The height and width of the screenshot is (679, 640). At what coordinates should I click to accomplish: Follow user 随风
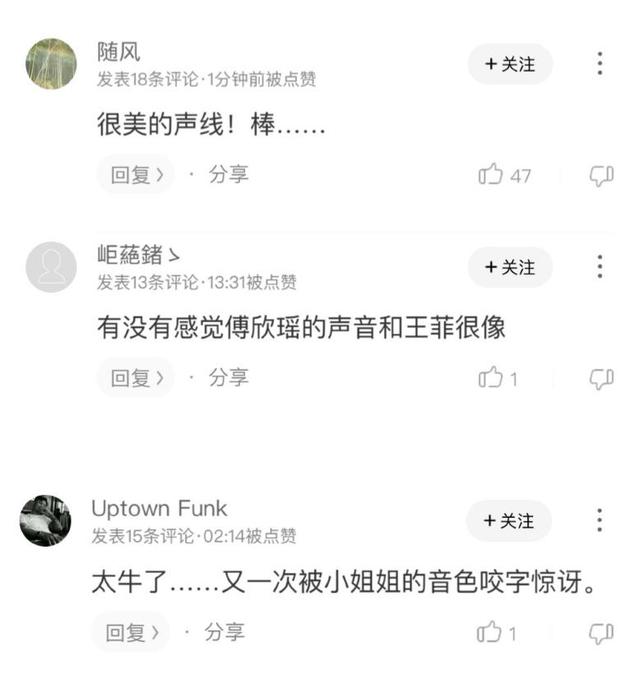510,64
